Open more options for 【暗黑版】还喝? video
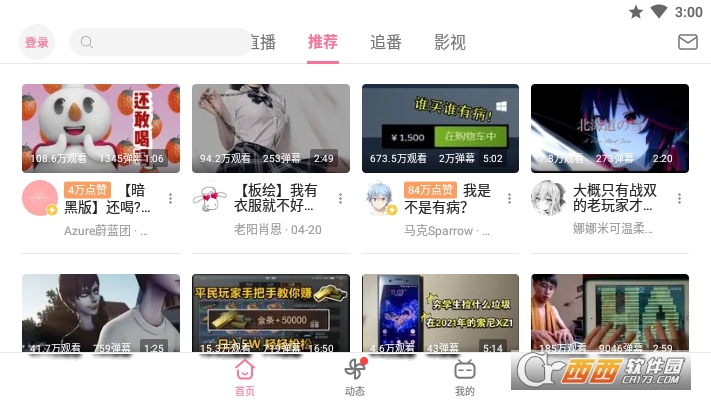The height and width of the screenshot is (400, 711). [x=171, y=199]
